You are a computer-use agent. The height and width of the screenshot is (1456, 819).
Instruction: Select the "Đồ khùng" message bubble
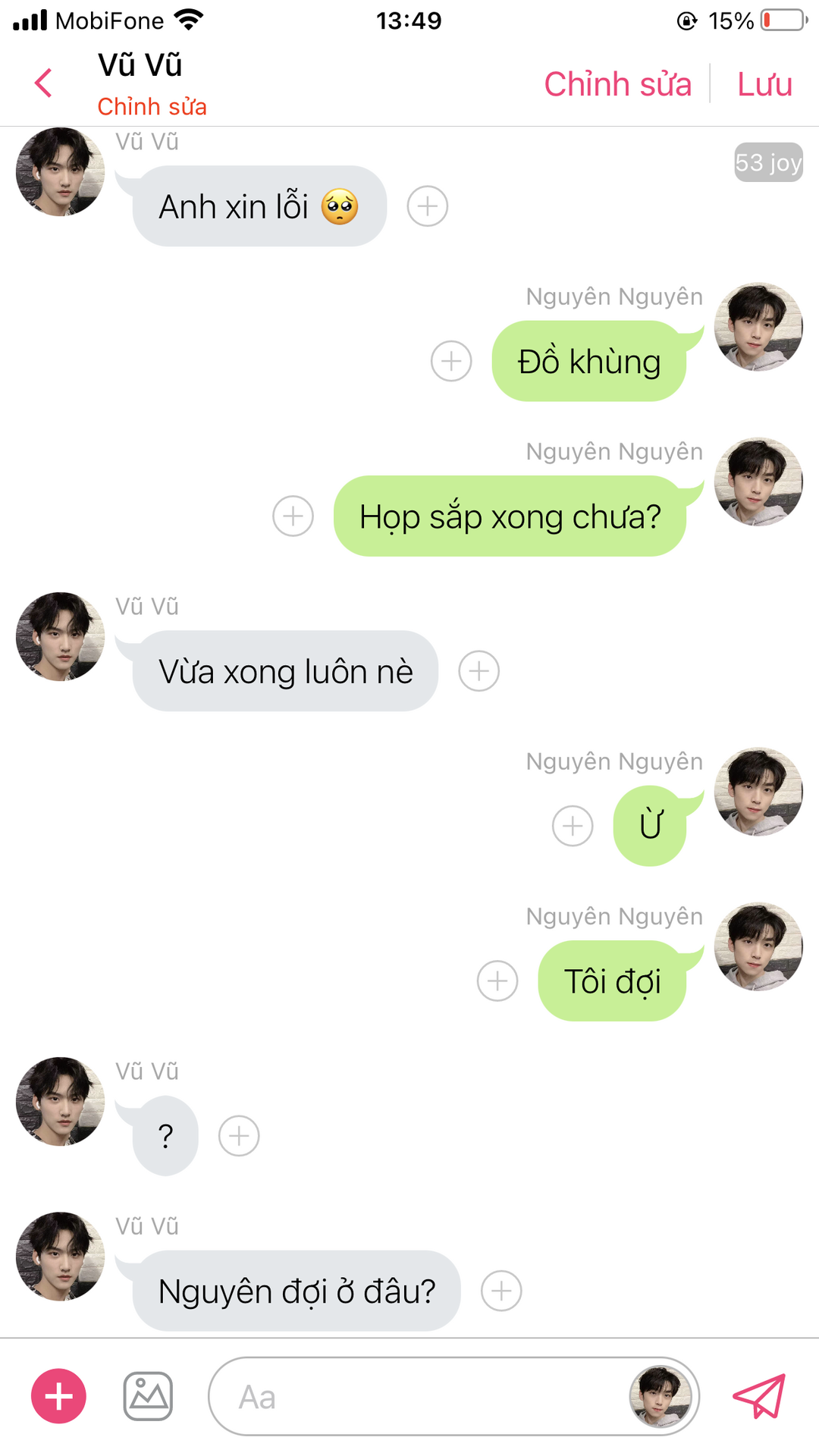point(589,361)
